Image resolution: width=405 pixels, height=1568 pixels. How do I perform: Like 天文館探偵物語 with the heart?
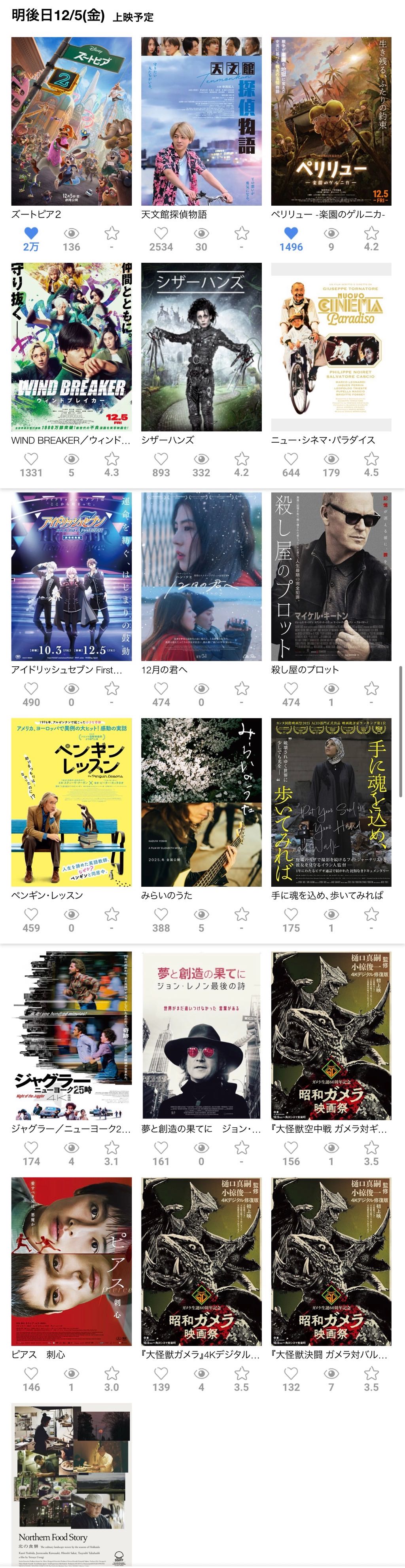[161, 233]
